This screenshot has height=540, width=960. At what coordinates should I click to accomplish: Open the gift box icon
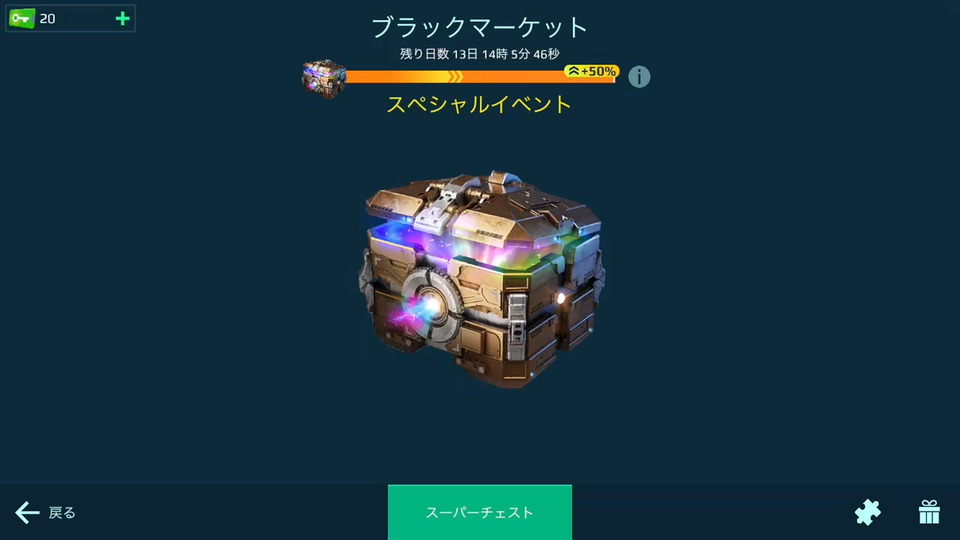pos(929,513)
